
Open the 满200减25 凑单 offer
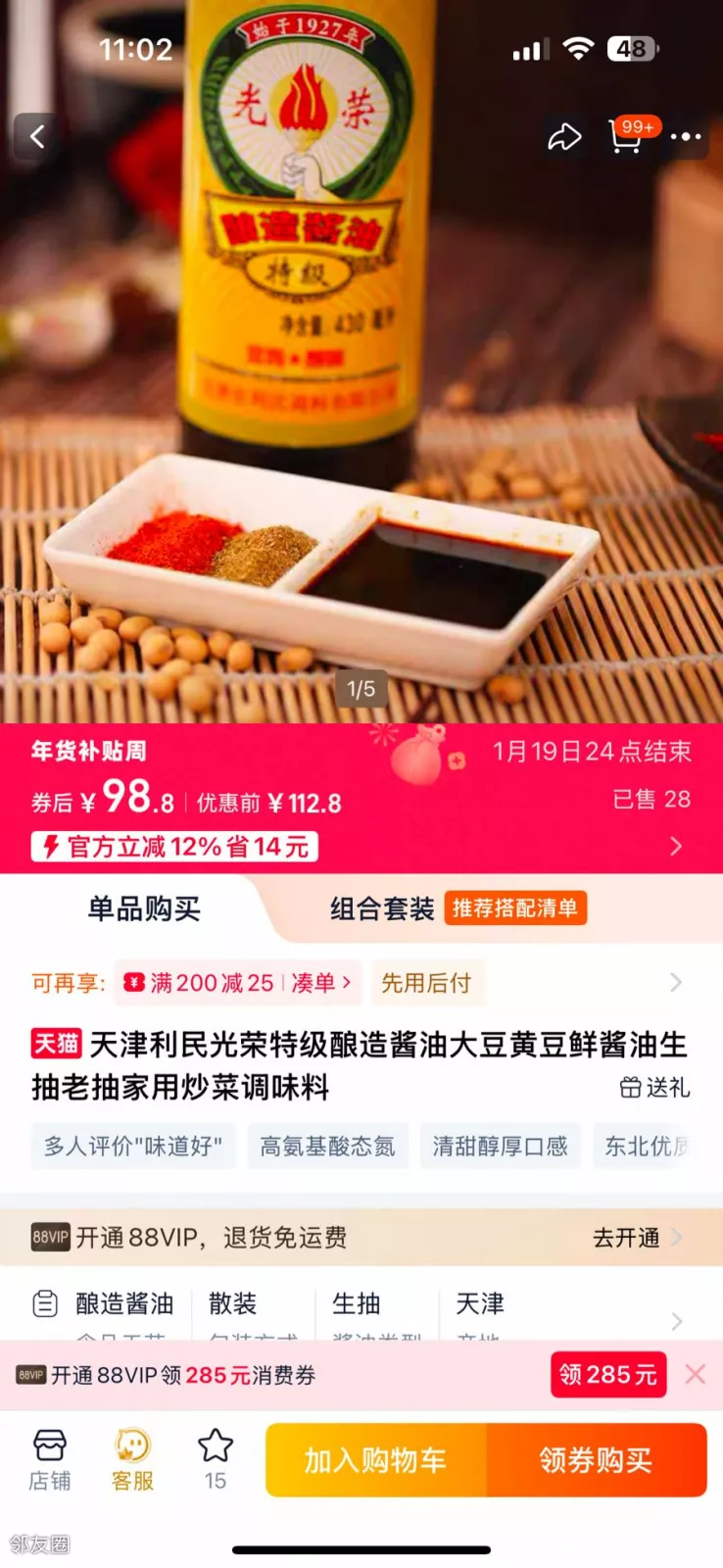(238, 983)
